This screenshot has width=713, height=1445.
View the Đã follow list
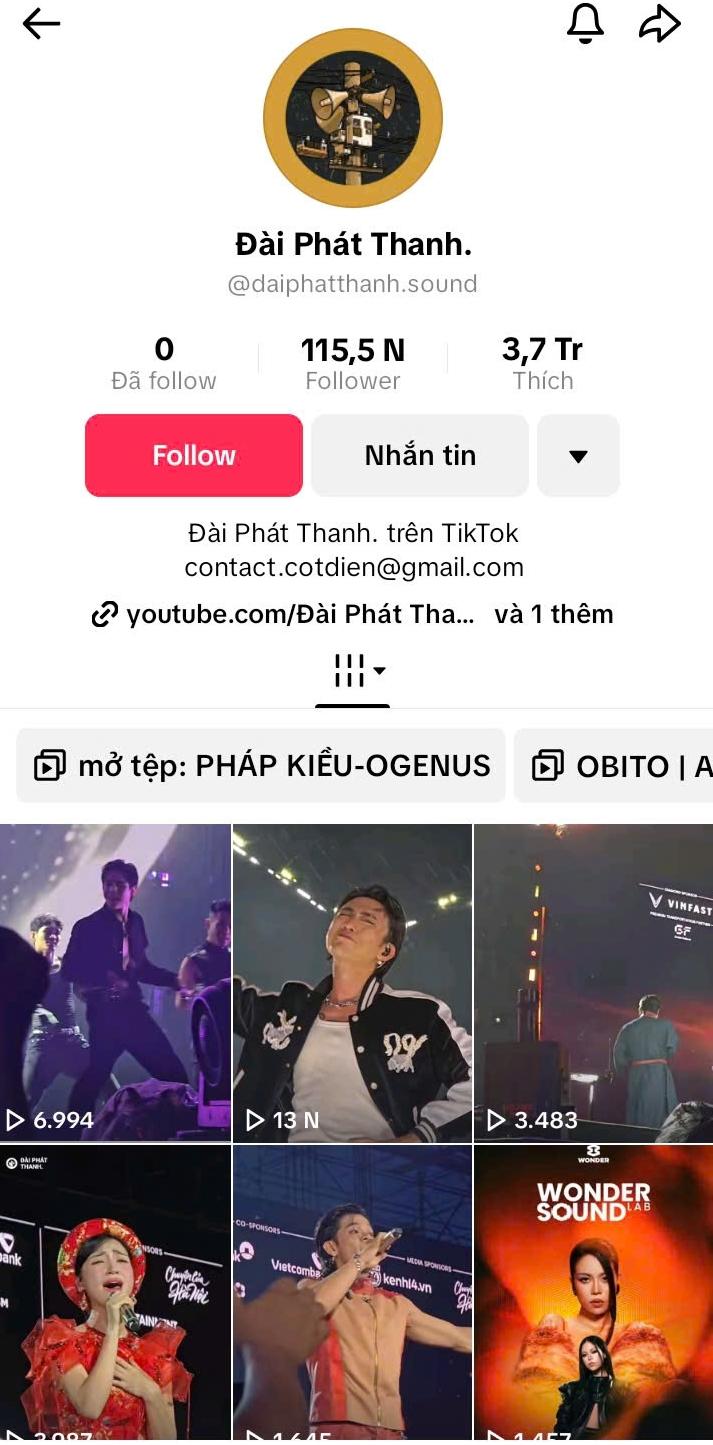pos(164,363)
